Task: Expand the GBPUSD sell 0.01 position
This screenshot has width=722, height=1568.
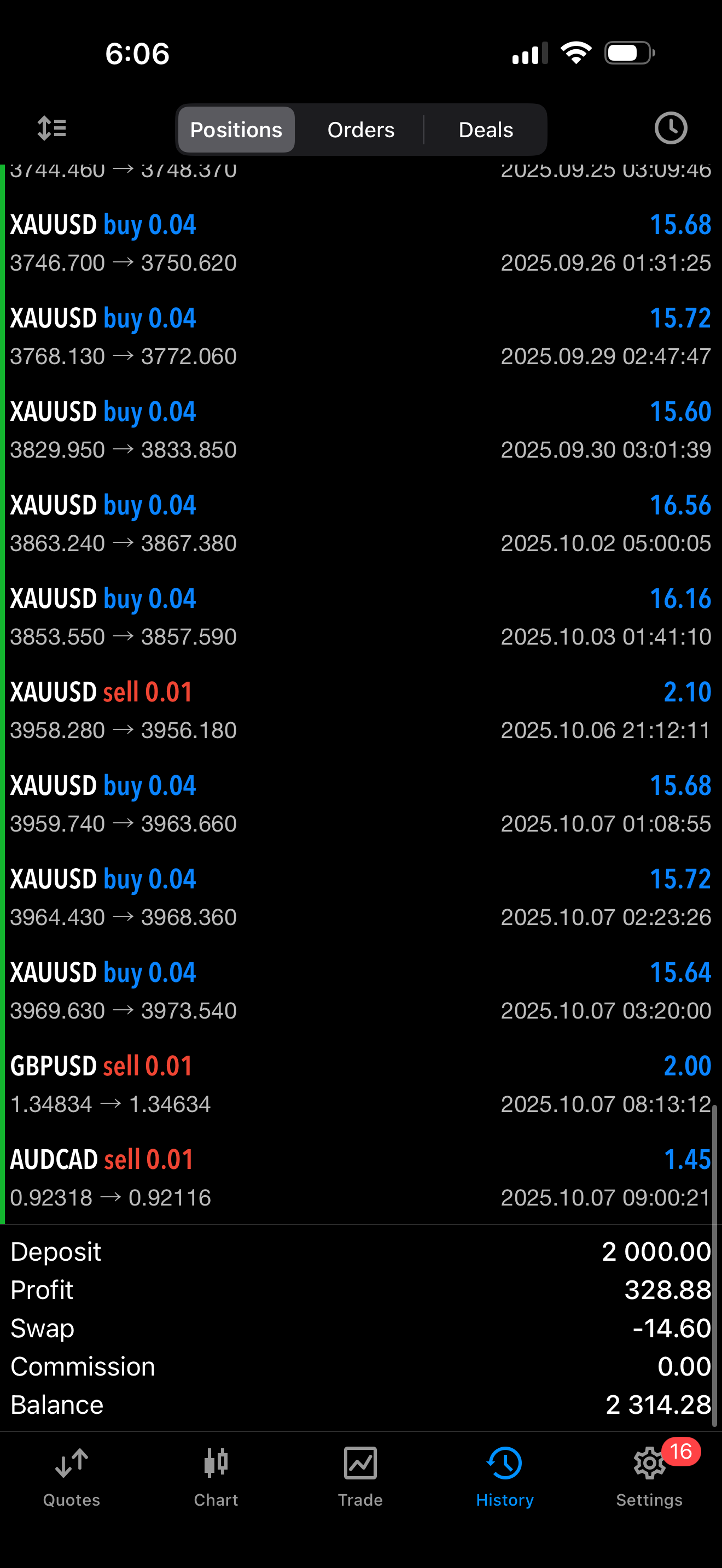Action: pyautogui.click(x=360, y=1085)
